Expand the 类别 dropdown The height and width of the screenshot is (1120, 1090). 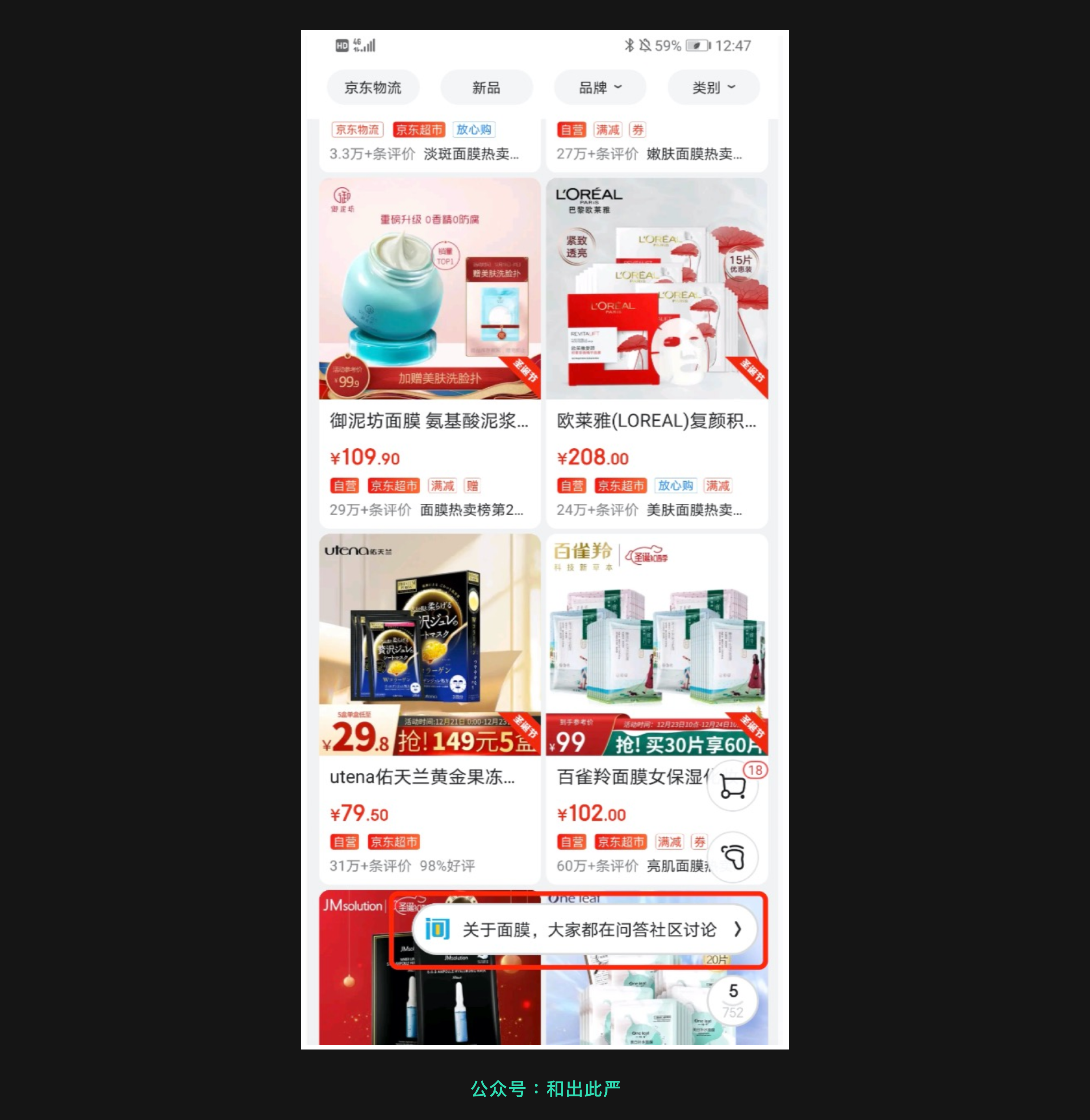tap(713, 88)
